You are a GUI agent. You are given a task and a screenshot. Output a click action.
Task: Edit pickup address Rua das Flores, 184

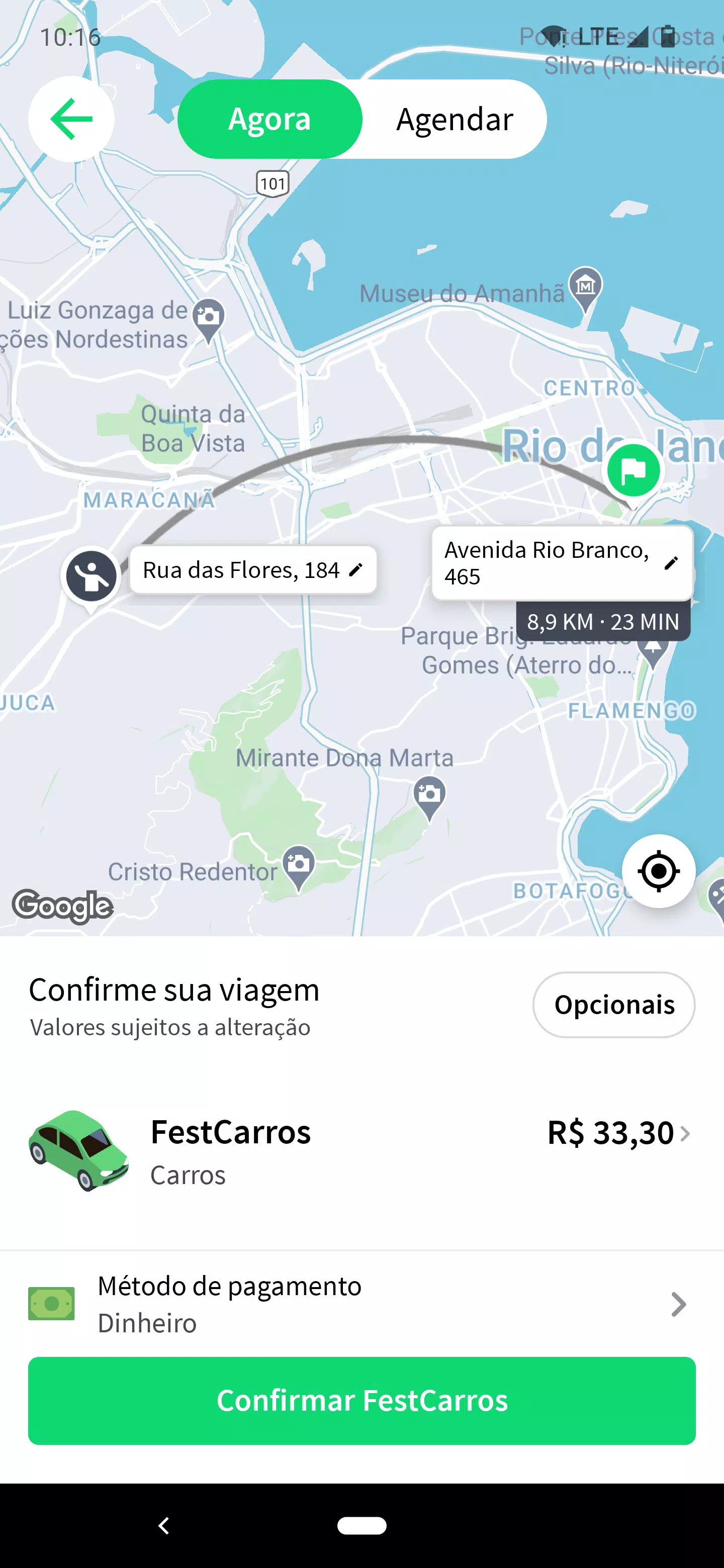click(x=253, y=570)
